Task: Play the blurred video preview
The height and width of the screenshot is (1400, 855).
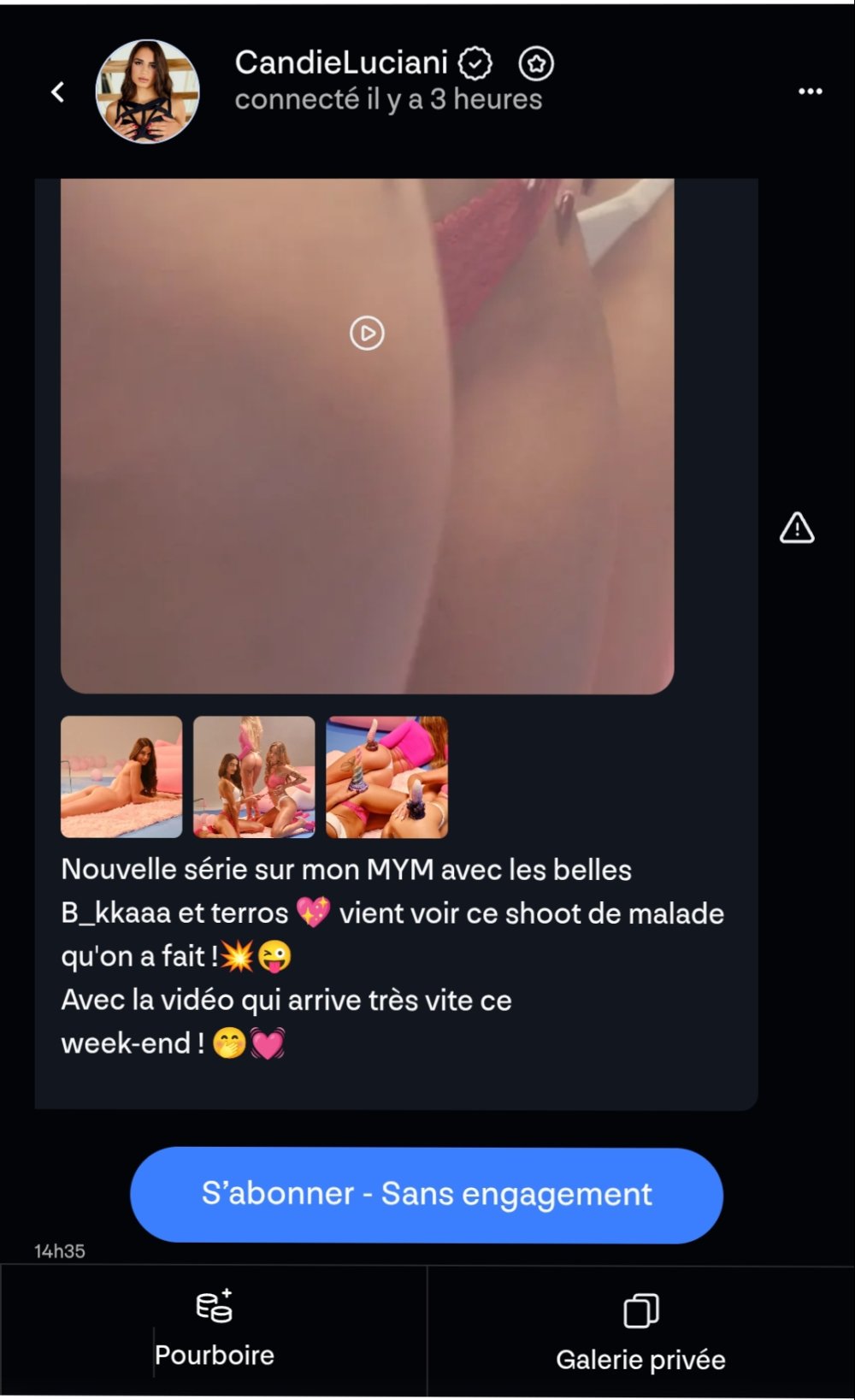Action: point(367,333)
